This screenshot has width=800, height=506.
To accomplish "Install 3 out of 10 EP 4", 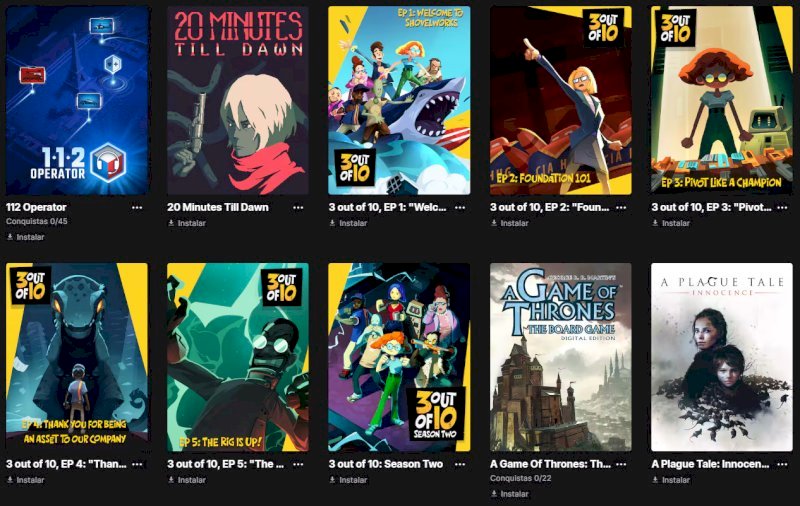I will [x=26, y=480].
